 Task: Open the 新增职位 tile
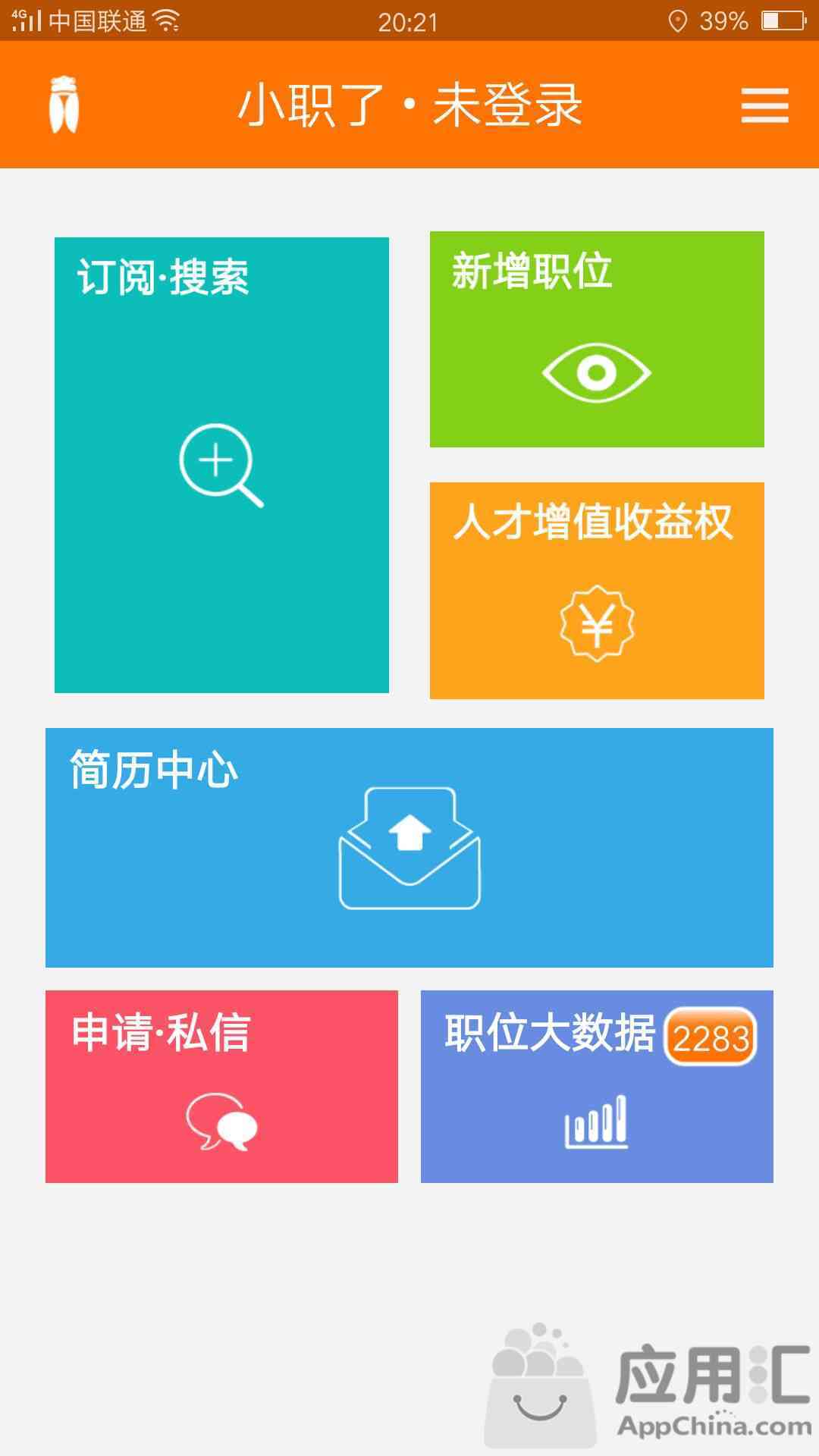point(597,340)
